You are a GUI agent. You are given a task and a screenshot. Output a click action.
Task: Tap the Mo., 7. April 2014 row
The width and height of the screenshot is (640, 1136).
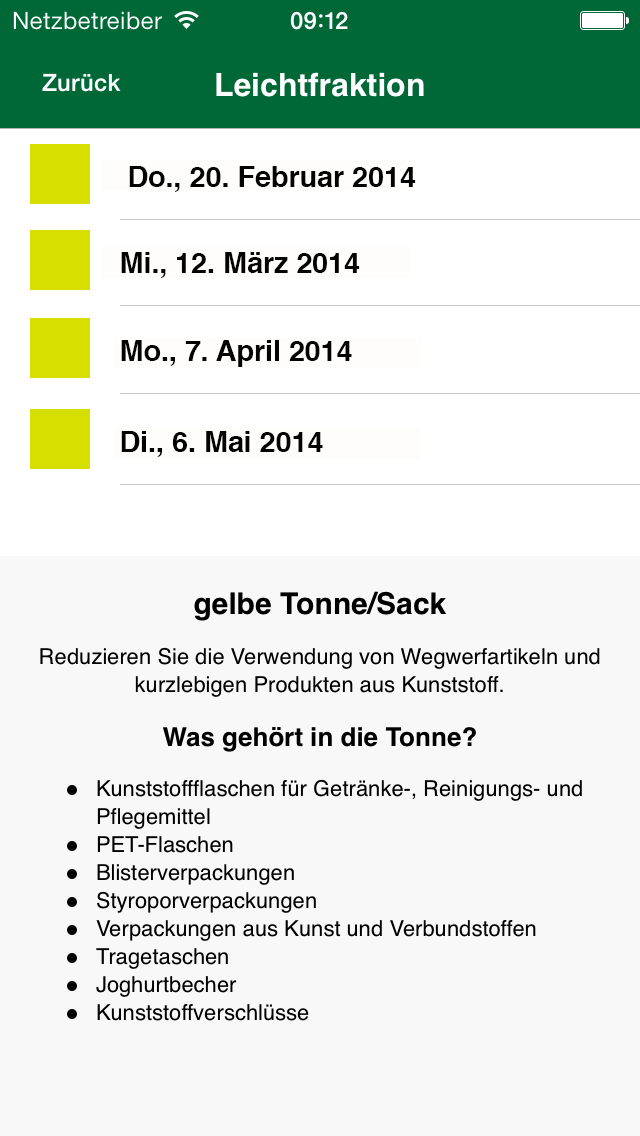point(320,350)
